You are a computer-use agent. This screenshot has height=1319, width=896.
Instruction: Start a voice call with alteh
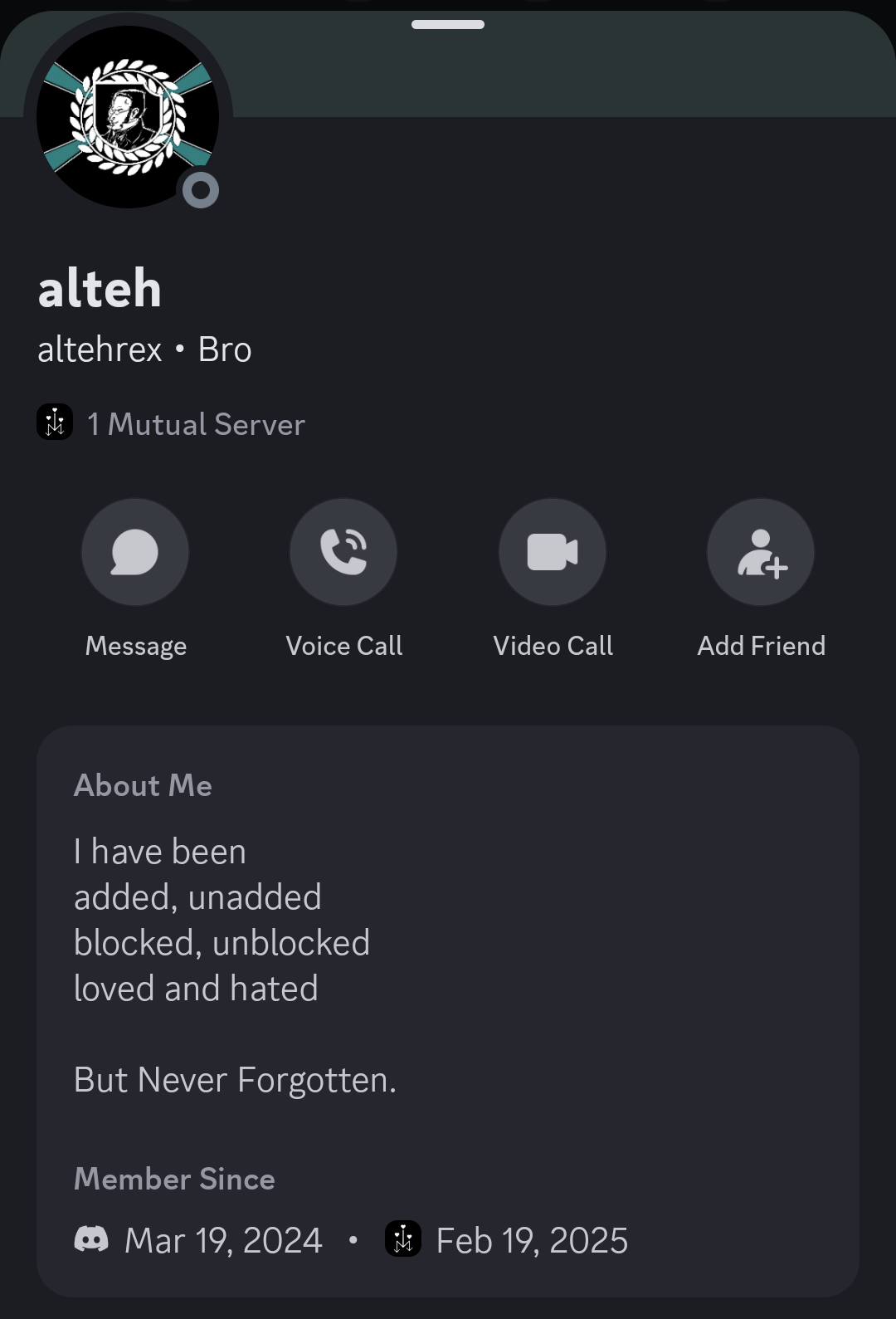343,553
